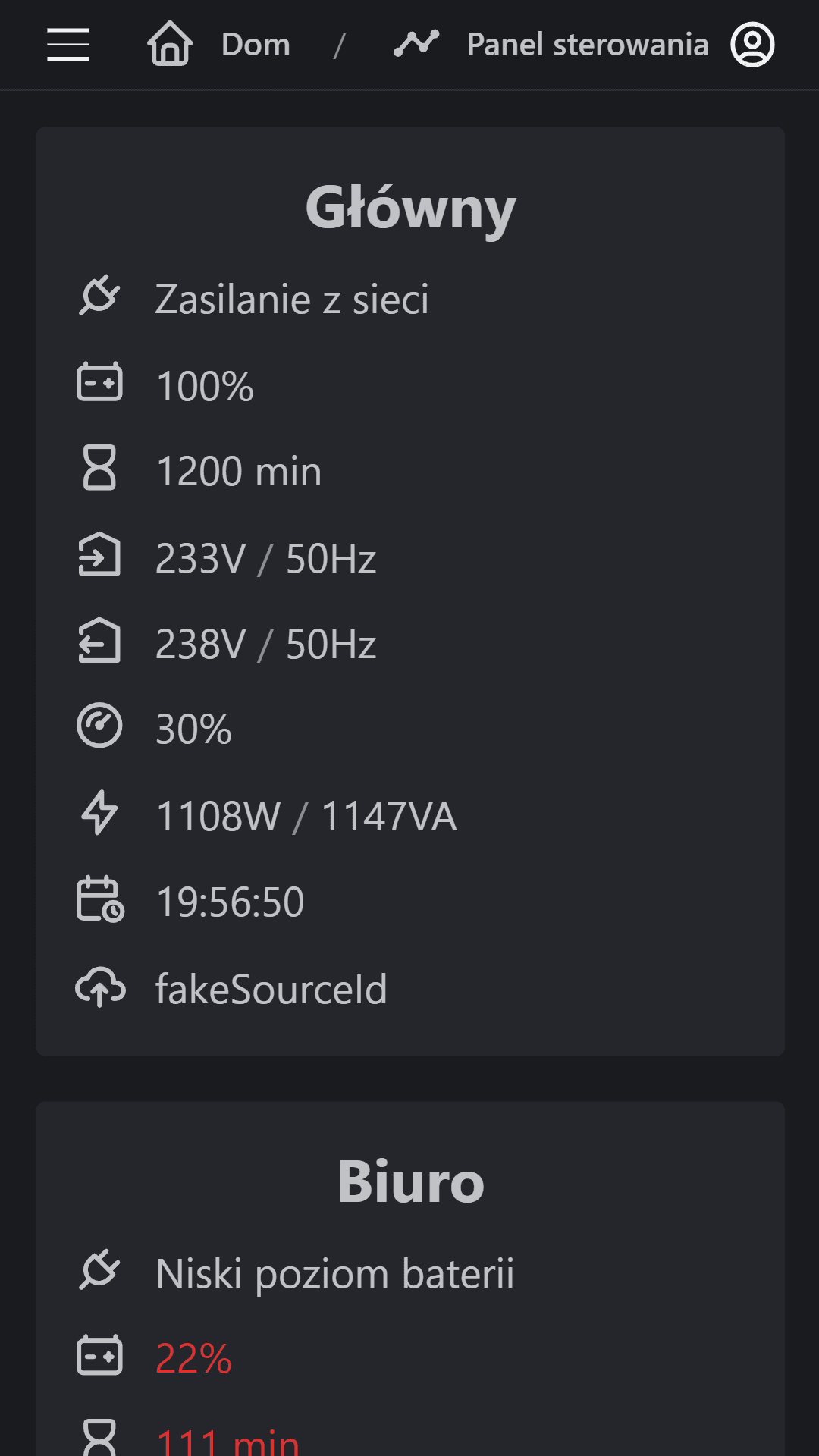Go to Dom home page link
The image size is (819, 1456).
256,45
